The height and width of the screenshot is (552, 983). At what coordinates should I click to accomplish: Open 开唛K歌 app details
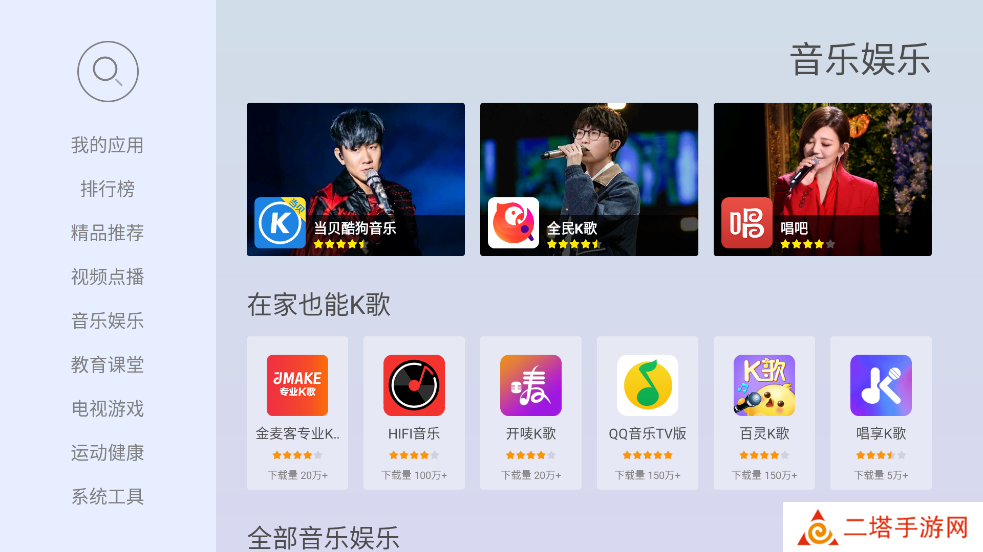pyautogui.click(x=530, y=412)
